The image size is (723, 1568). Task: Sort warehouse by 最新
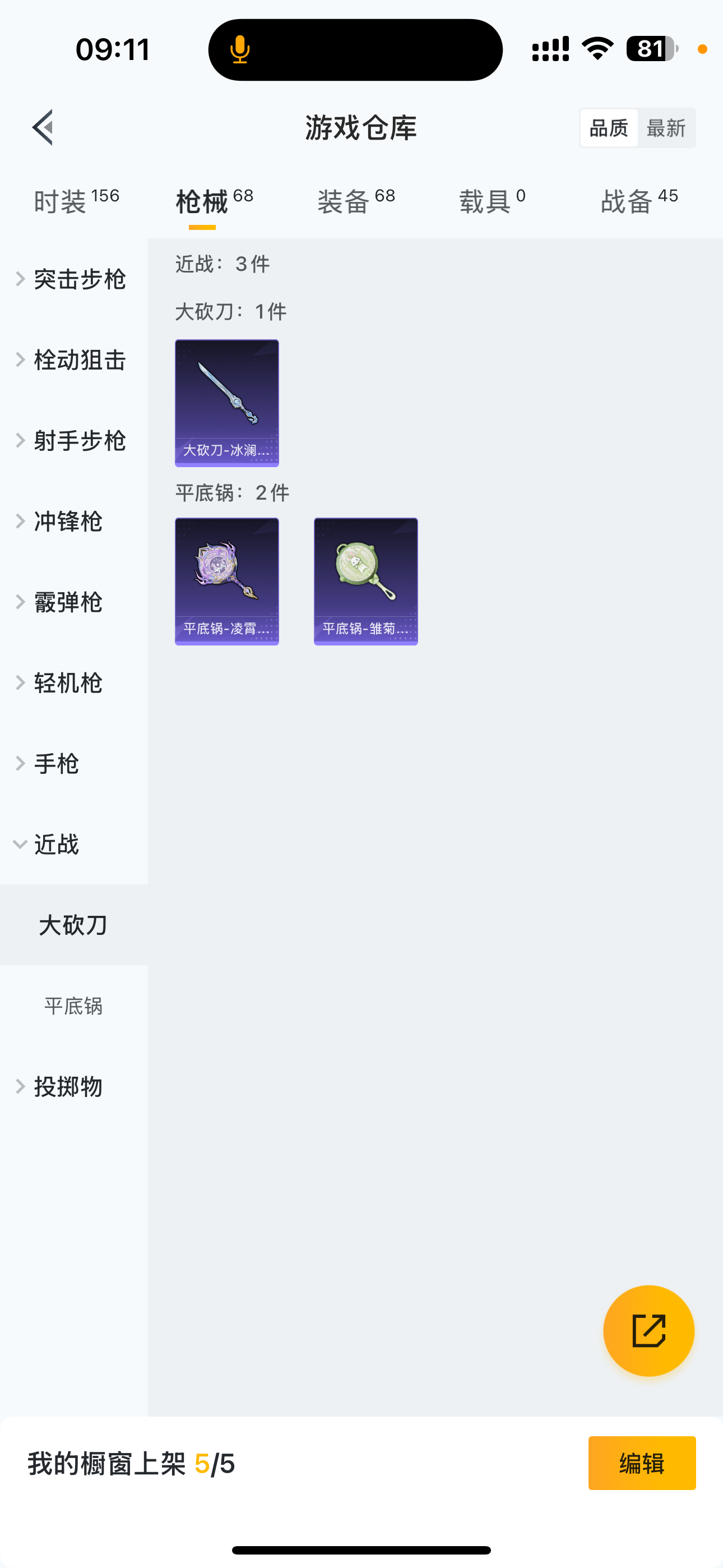(x=666, y=128)
